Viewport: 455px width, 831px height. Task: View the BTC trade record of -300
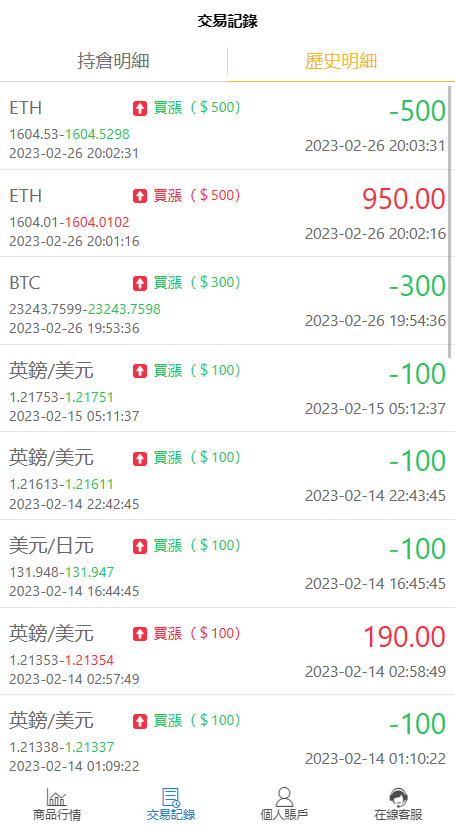pos(227,301)
